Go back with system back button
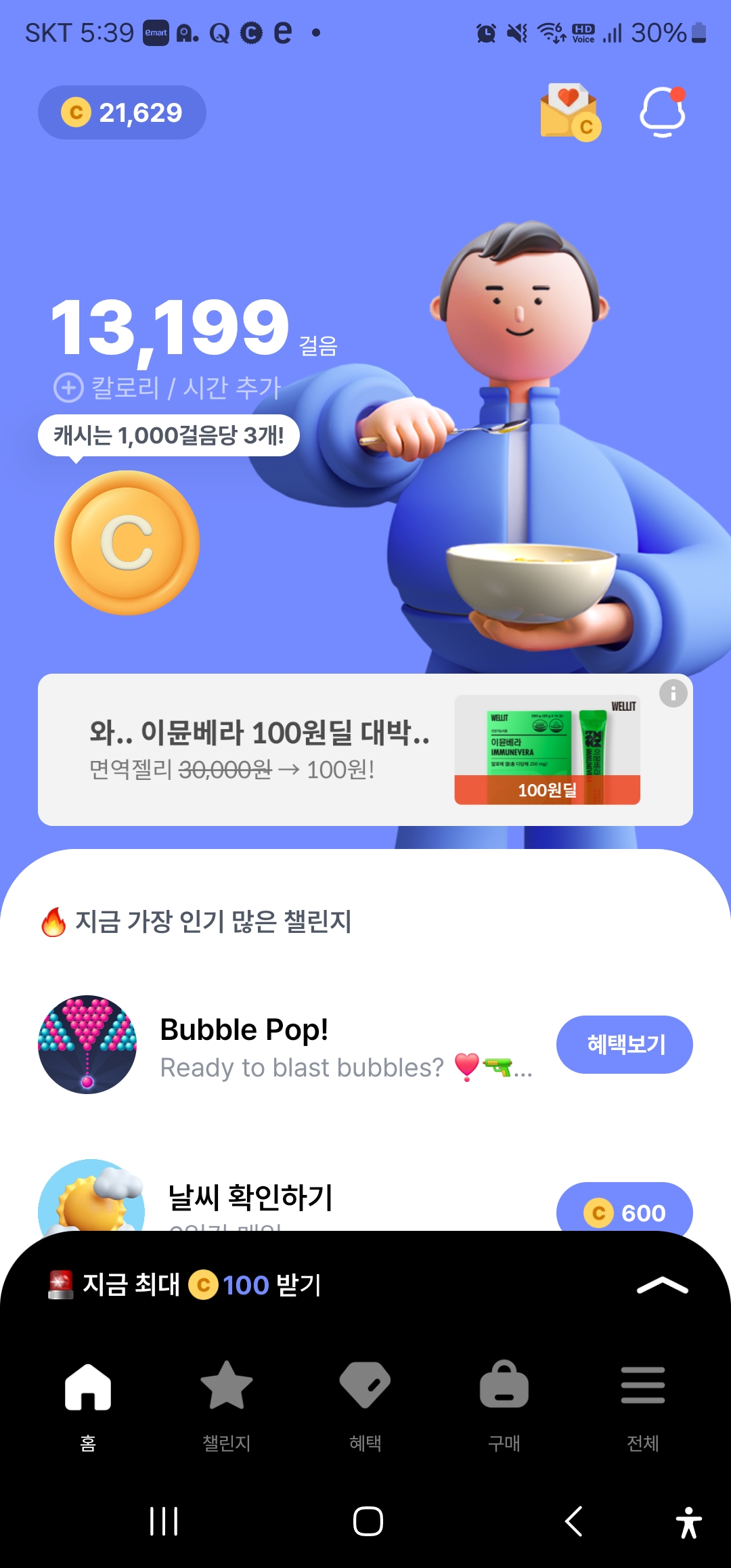 pyautogui.click(x=573, y=1521)
